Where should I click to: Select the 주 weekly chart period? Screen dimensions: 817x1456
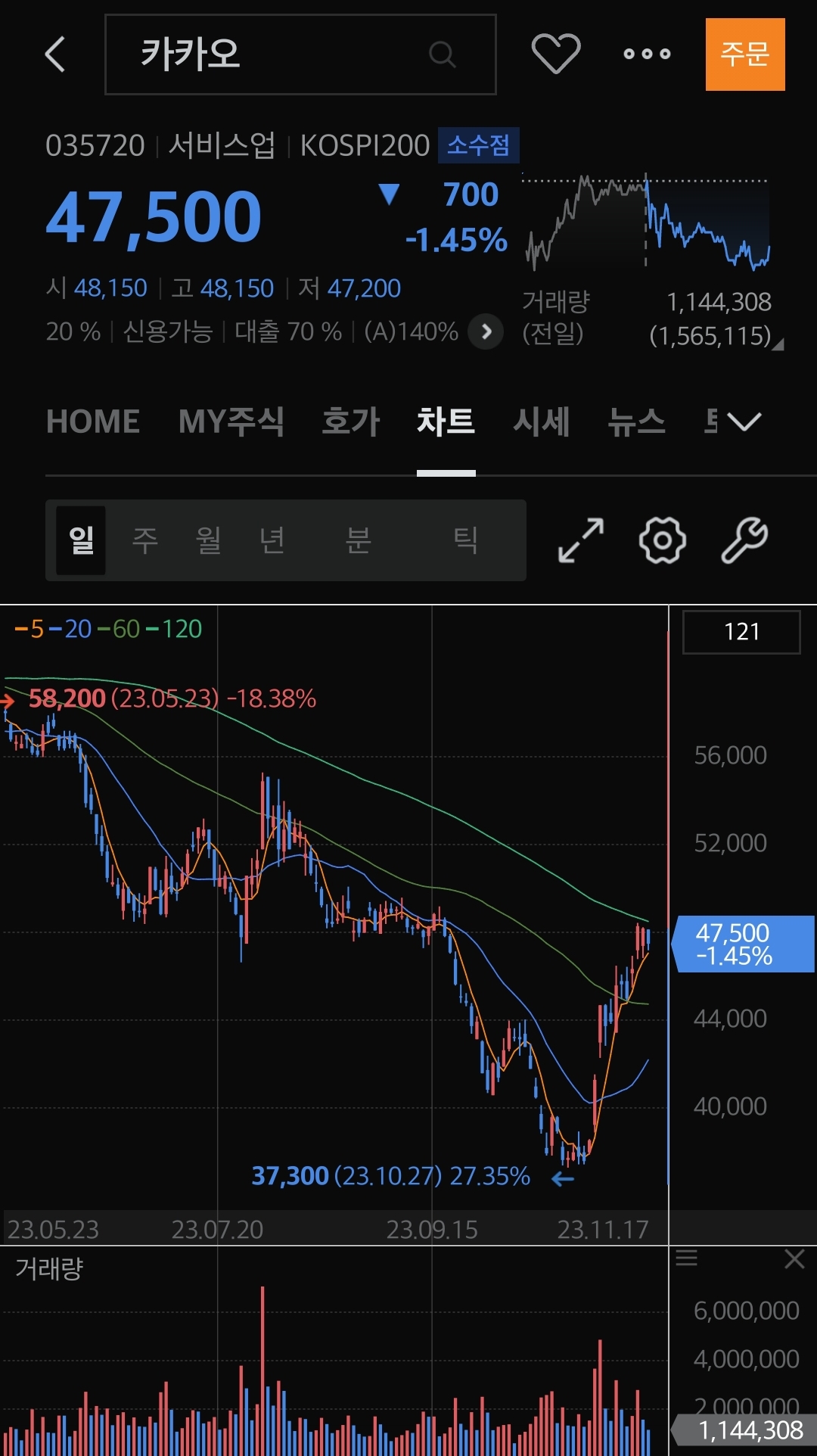click(145, 540)
